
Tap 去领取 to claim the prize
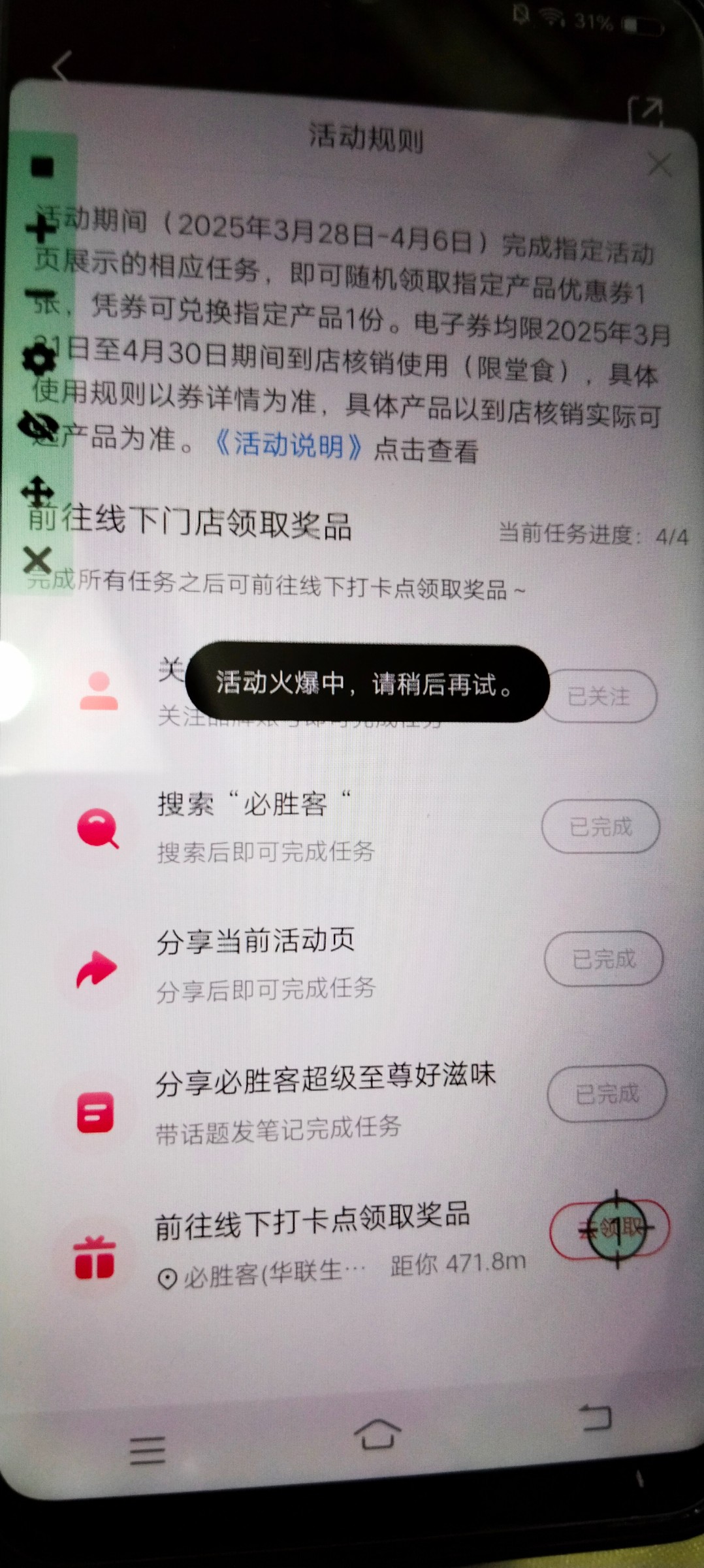click(610, 1229)
